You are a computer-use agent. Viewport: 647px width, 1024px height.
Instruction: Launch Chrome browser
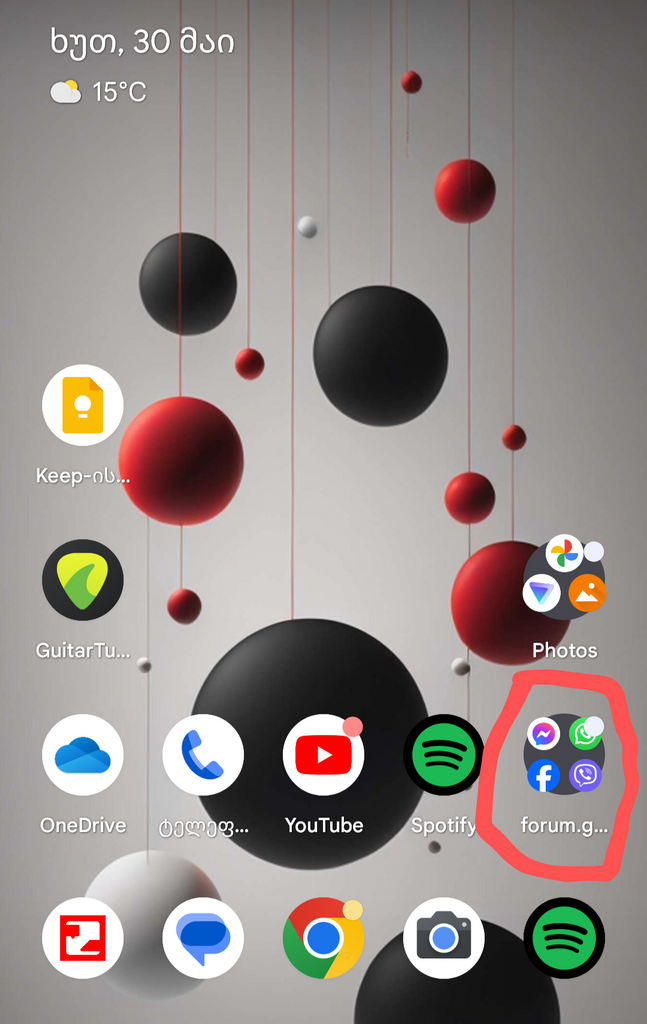323,938
